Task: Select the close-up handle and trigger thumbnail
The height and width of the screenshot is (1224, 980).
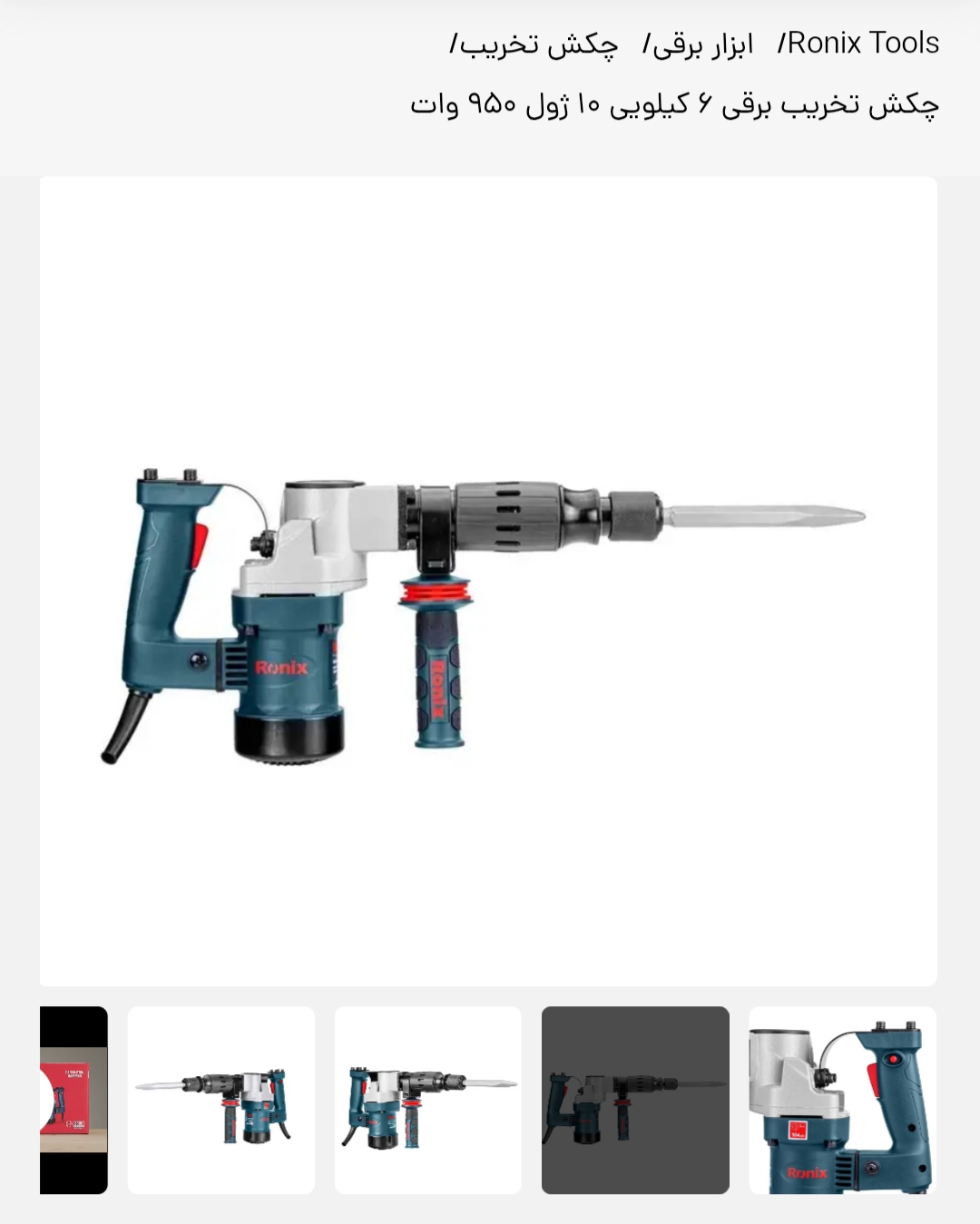Action: pos(842,1100)
